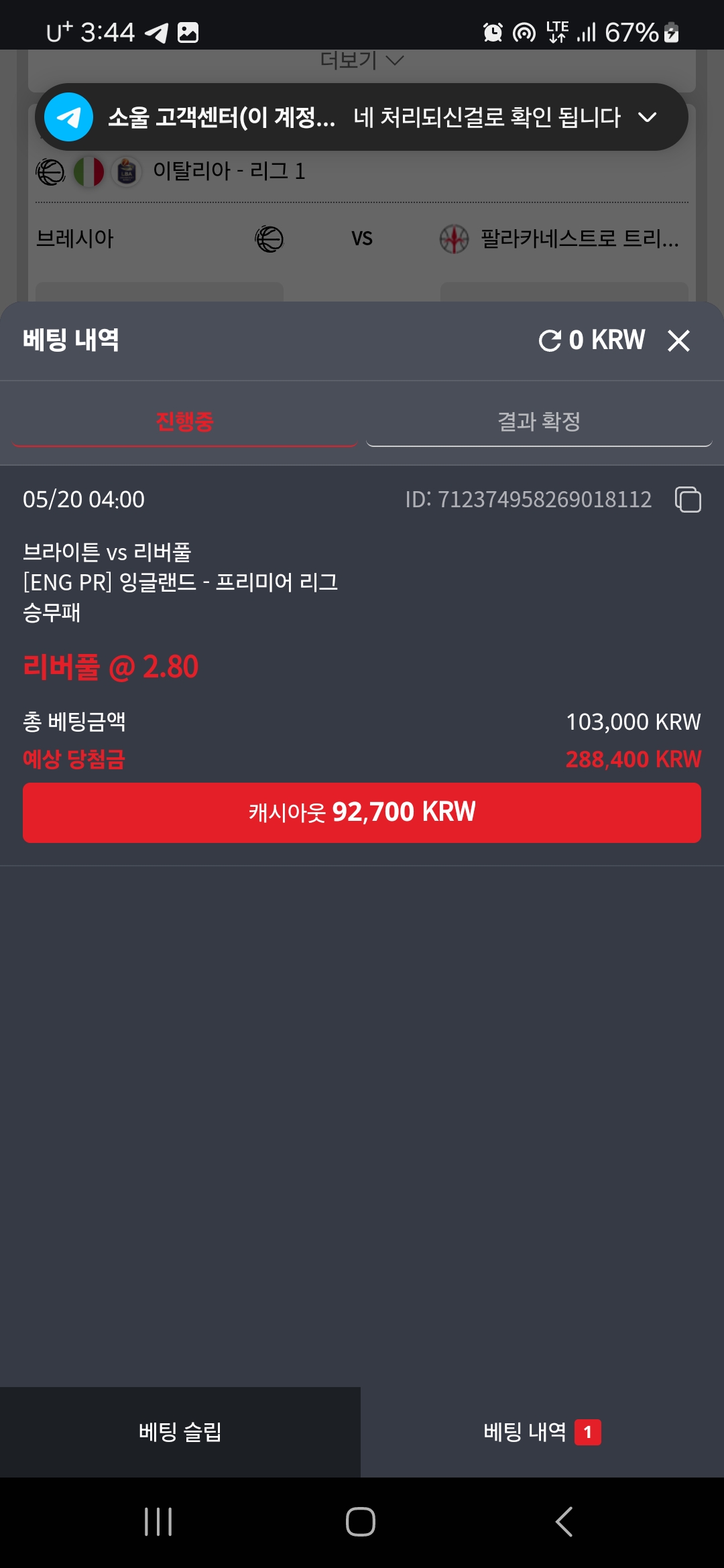
Task: Open the 베팅 슬립 tab
Action: (180, 1432)
